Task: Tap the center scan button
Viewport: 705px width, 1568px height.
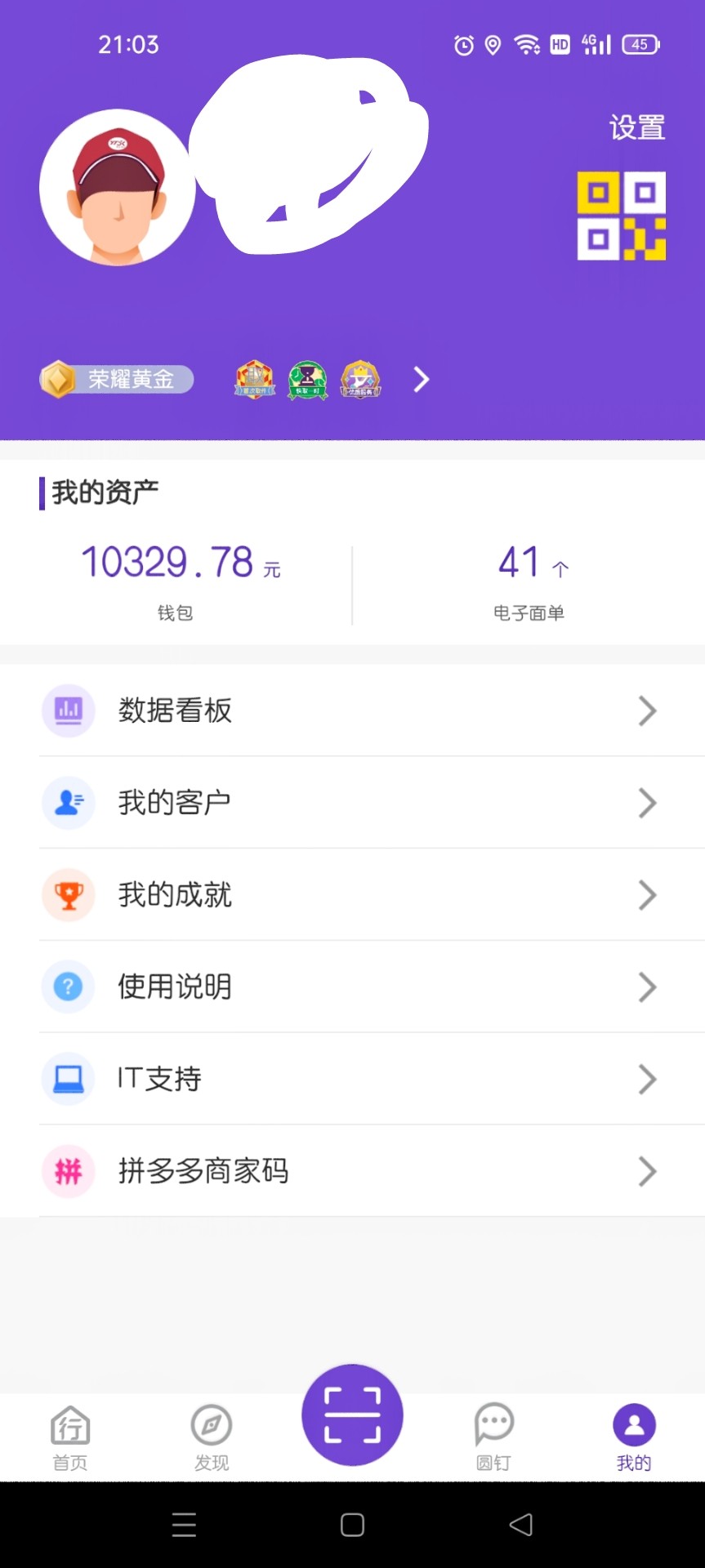Action: tap(352, 1415)
